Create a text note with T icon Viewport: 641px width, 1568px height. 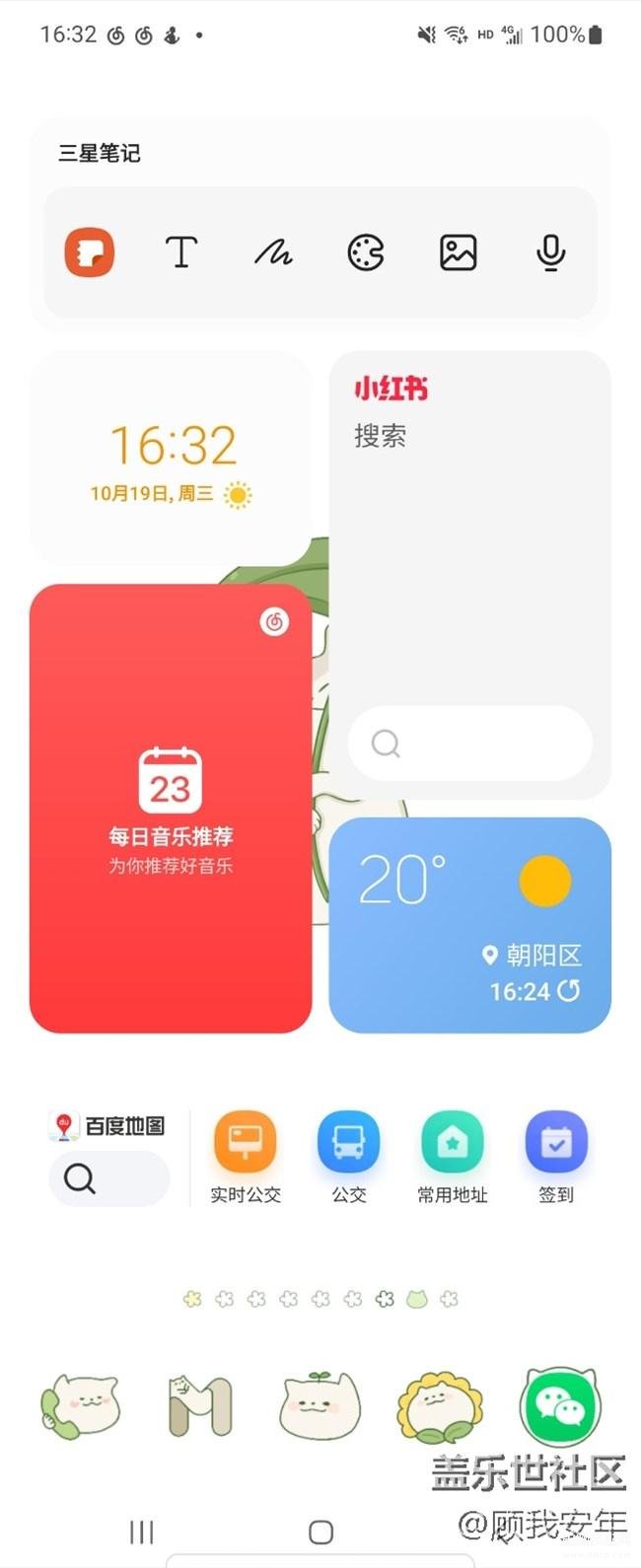coord(181,252)
